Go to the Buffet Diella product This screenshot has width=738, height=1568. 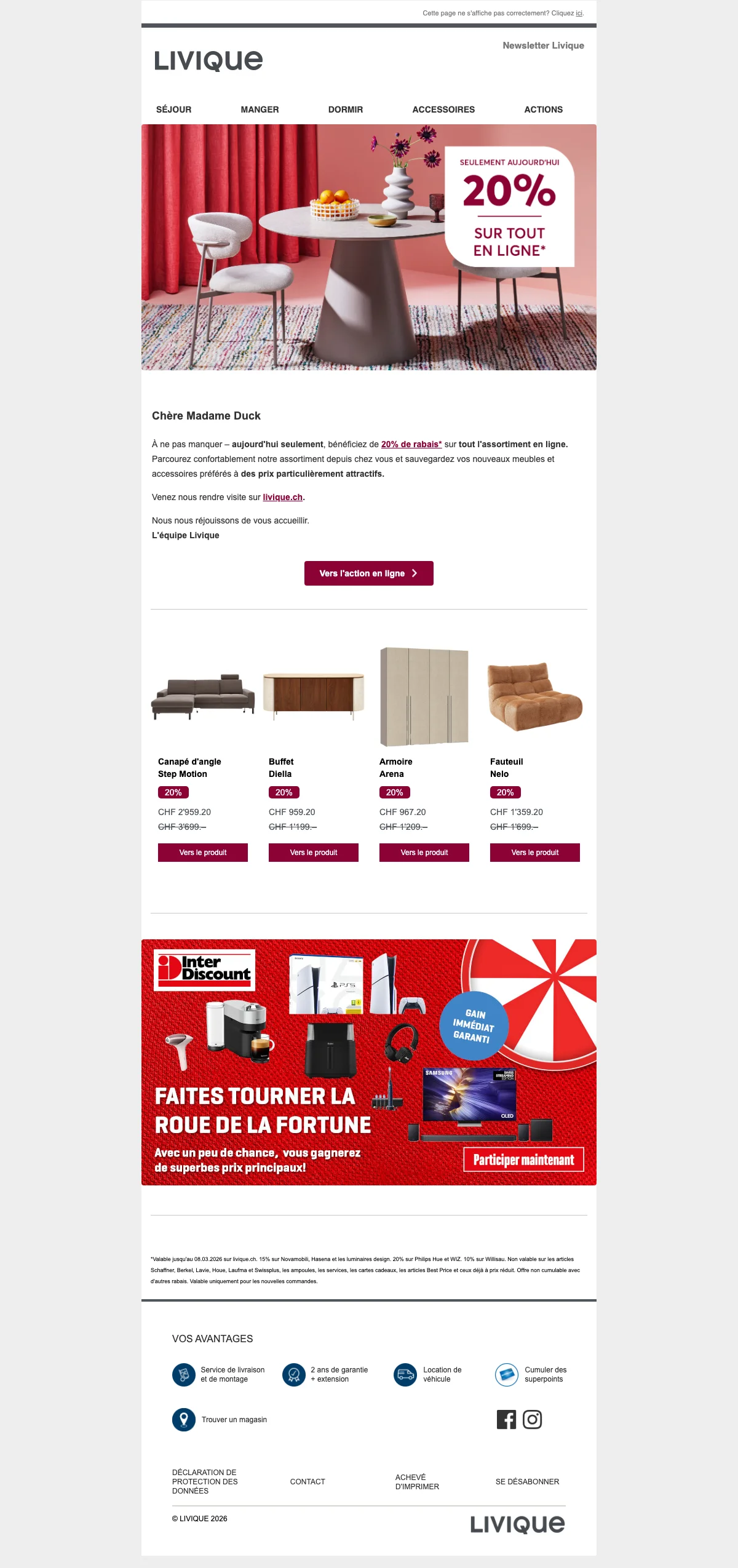[313, 853]
